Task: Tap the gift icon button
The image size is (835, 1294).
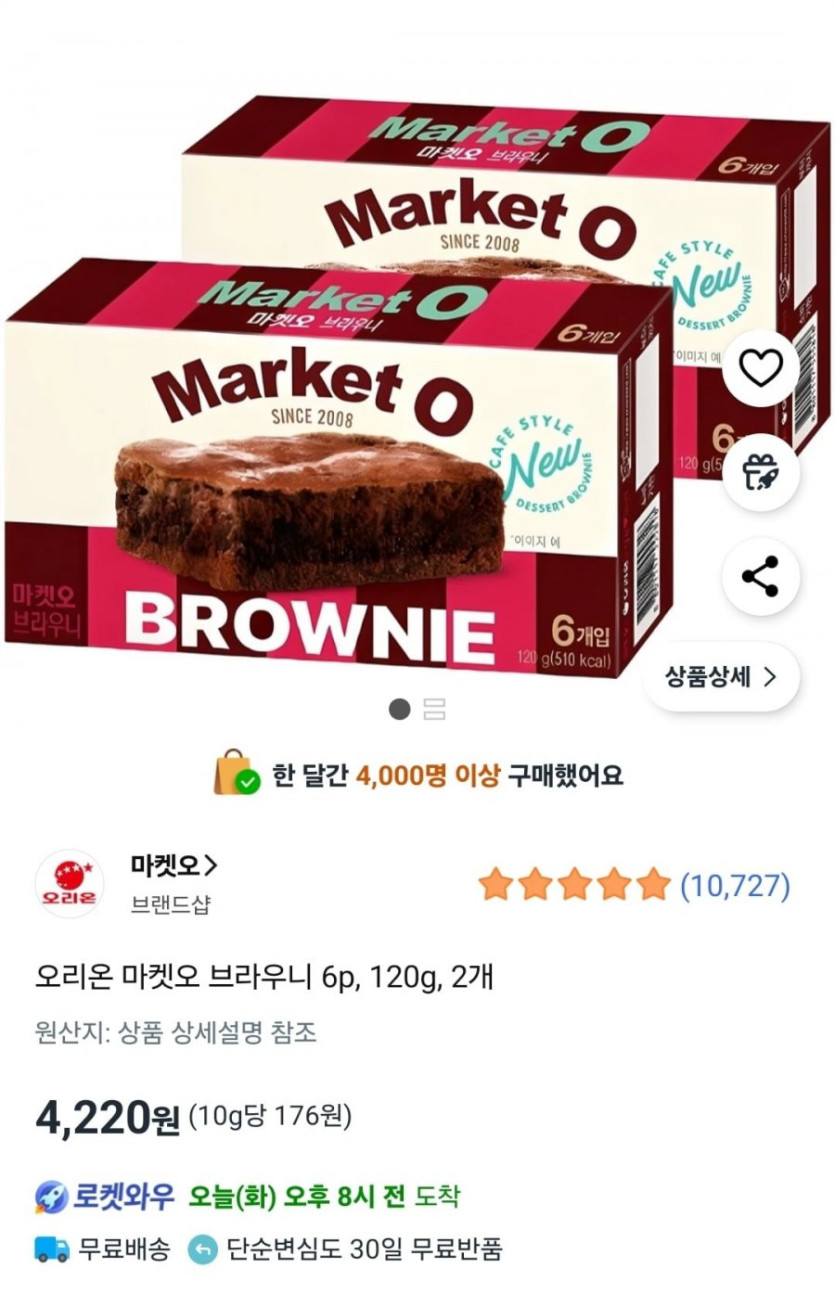Action: click(760, 473)
